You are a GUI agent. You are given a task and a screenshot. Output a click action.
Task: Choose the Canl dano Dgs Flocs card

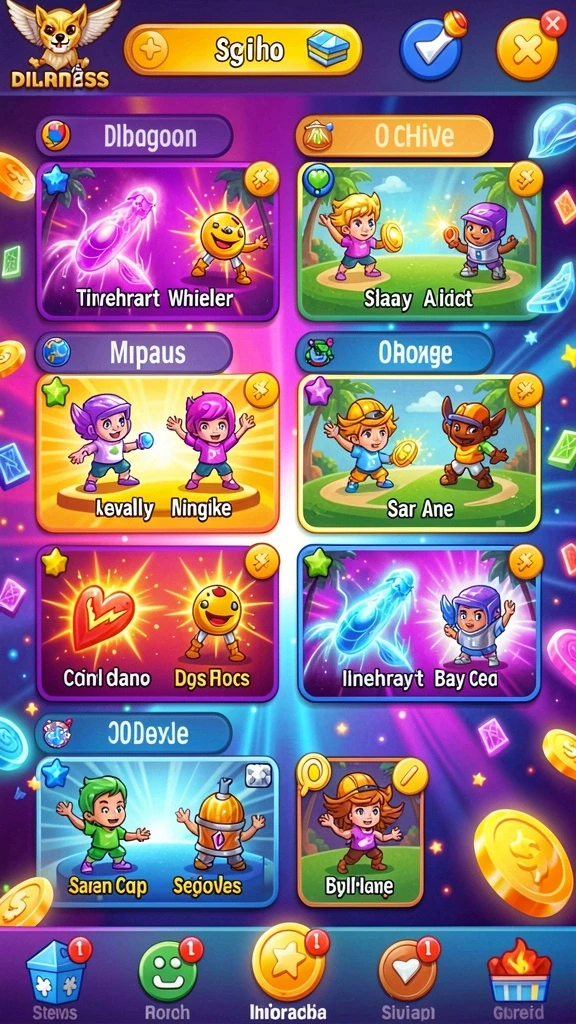pos(158,622)
